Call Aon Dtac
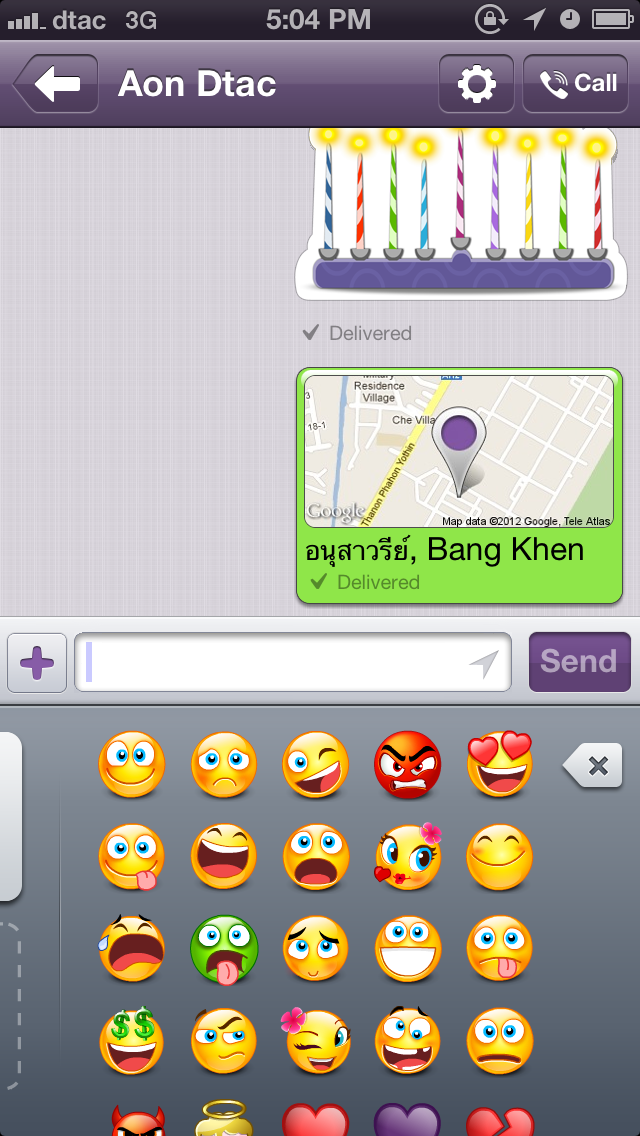Viewport: 640px width, 1136px height. pyautogui.click(x=575, y=84)
